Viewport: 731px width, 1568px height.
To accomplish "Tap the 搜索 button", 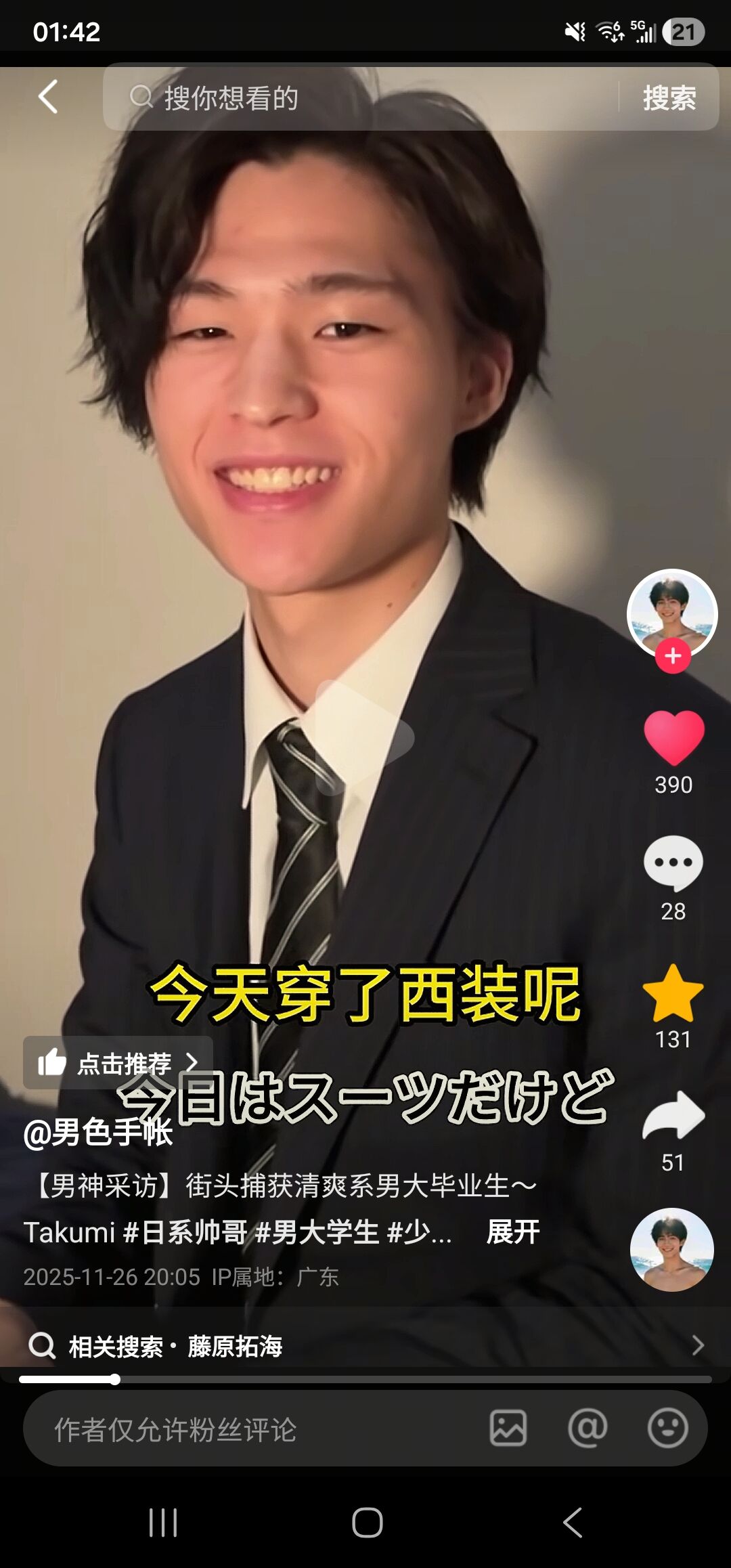I will point(669,97).
